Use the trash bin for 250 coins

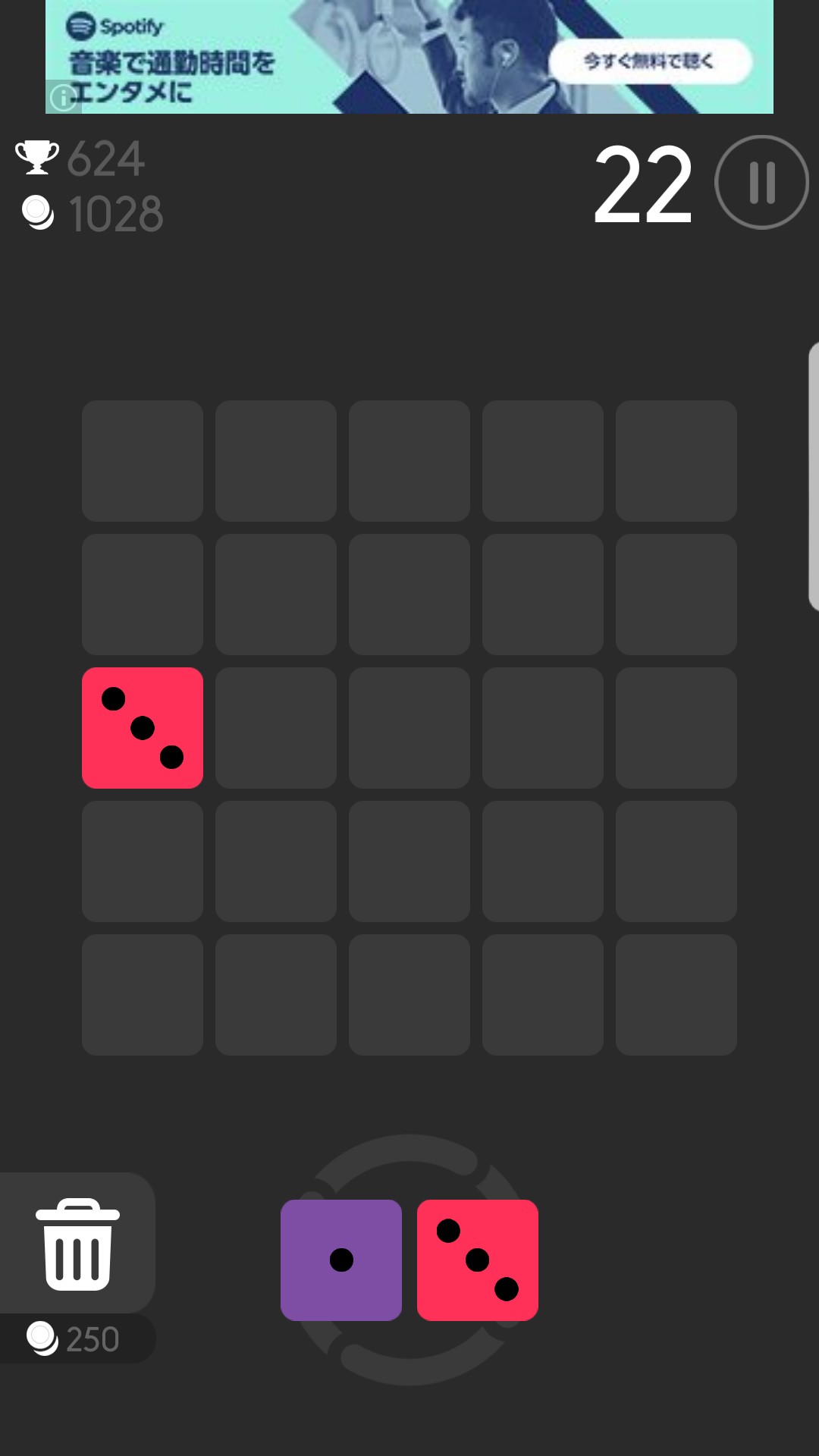point(77,1244)
